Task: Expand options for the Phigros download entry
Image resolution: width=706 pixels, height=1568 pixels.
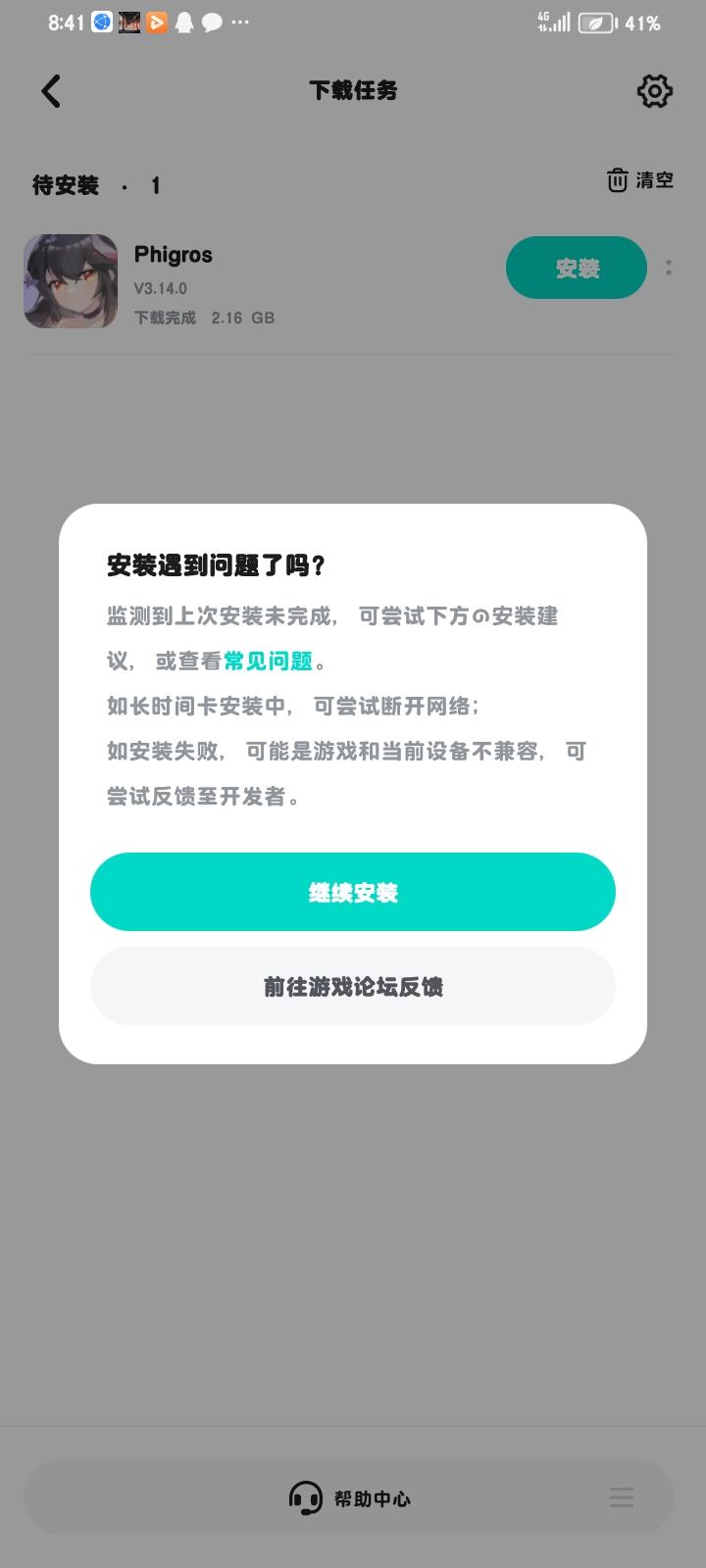Action: click(669, 267)
